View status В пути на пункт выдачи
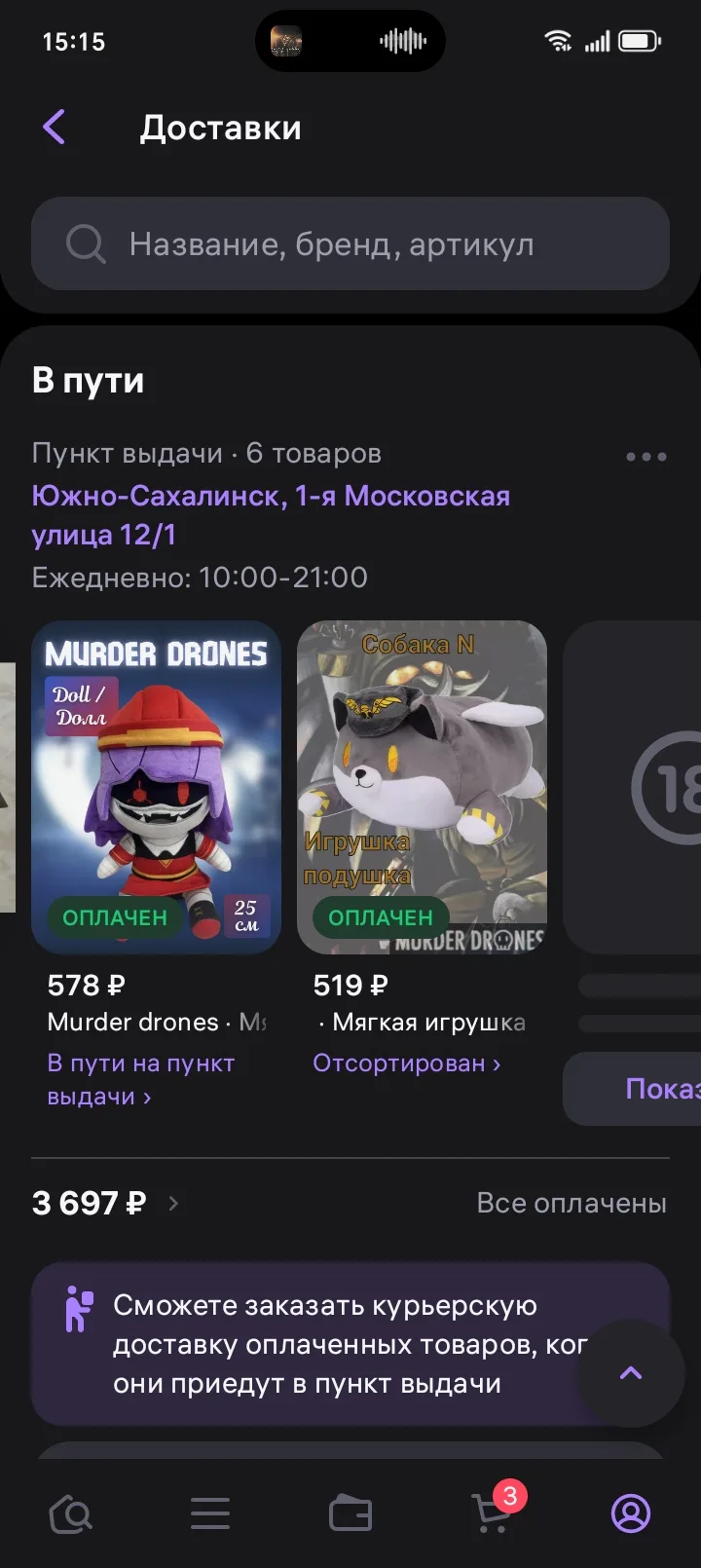 (x=141, y=1079)
